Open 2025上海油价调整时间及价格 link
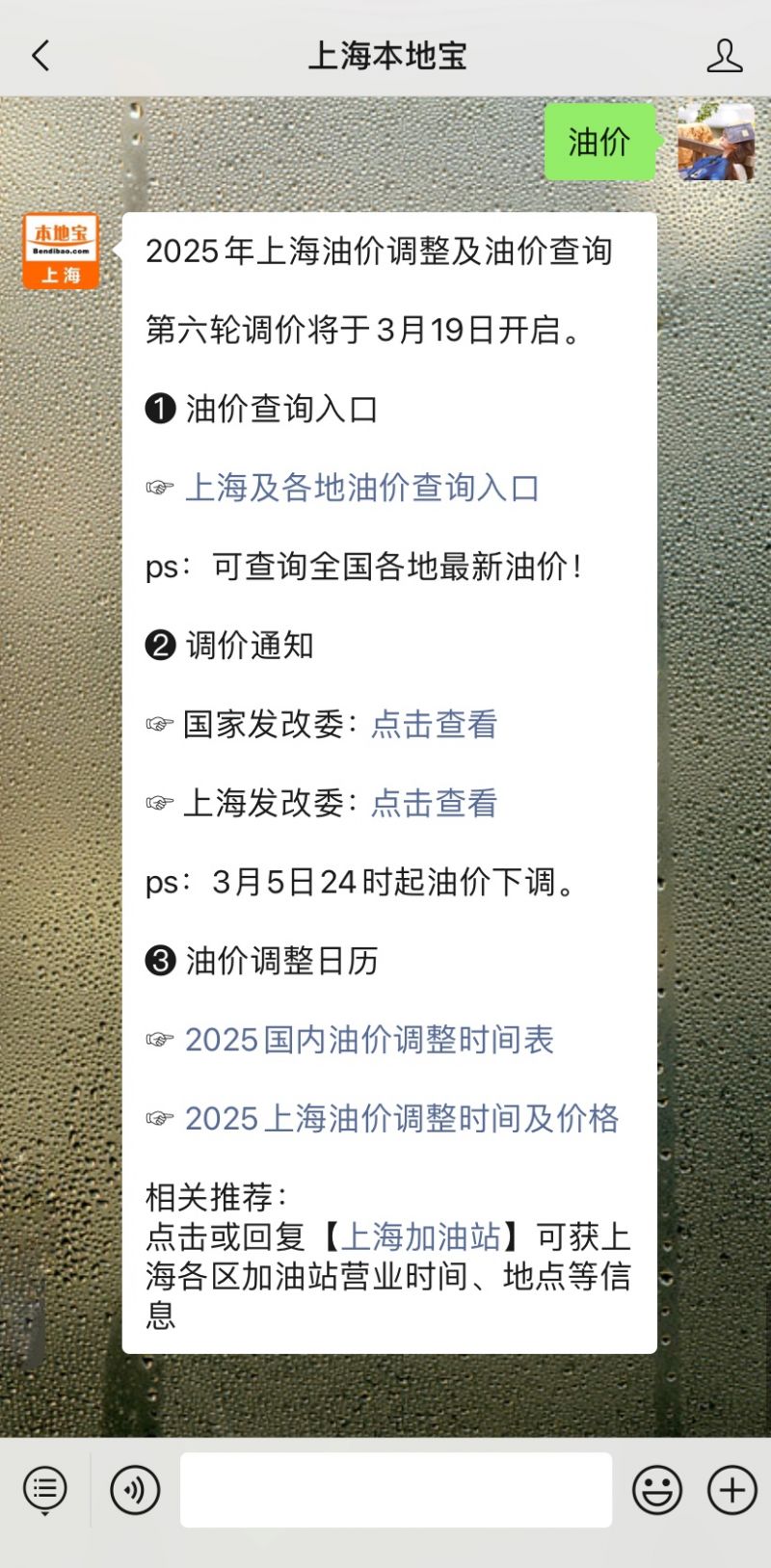Screen dimensions: 771x1568 (x=402, y=1119)
